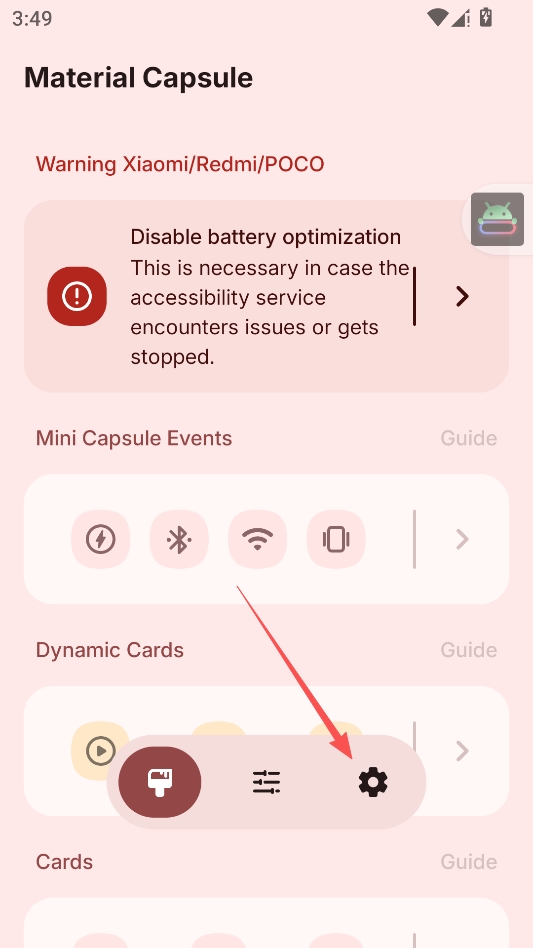Open the Cards section Guide
This screenshot has height=948, width=533.
468,861
